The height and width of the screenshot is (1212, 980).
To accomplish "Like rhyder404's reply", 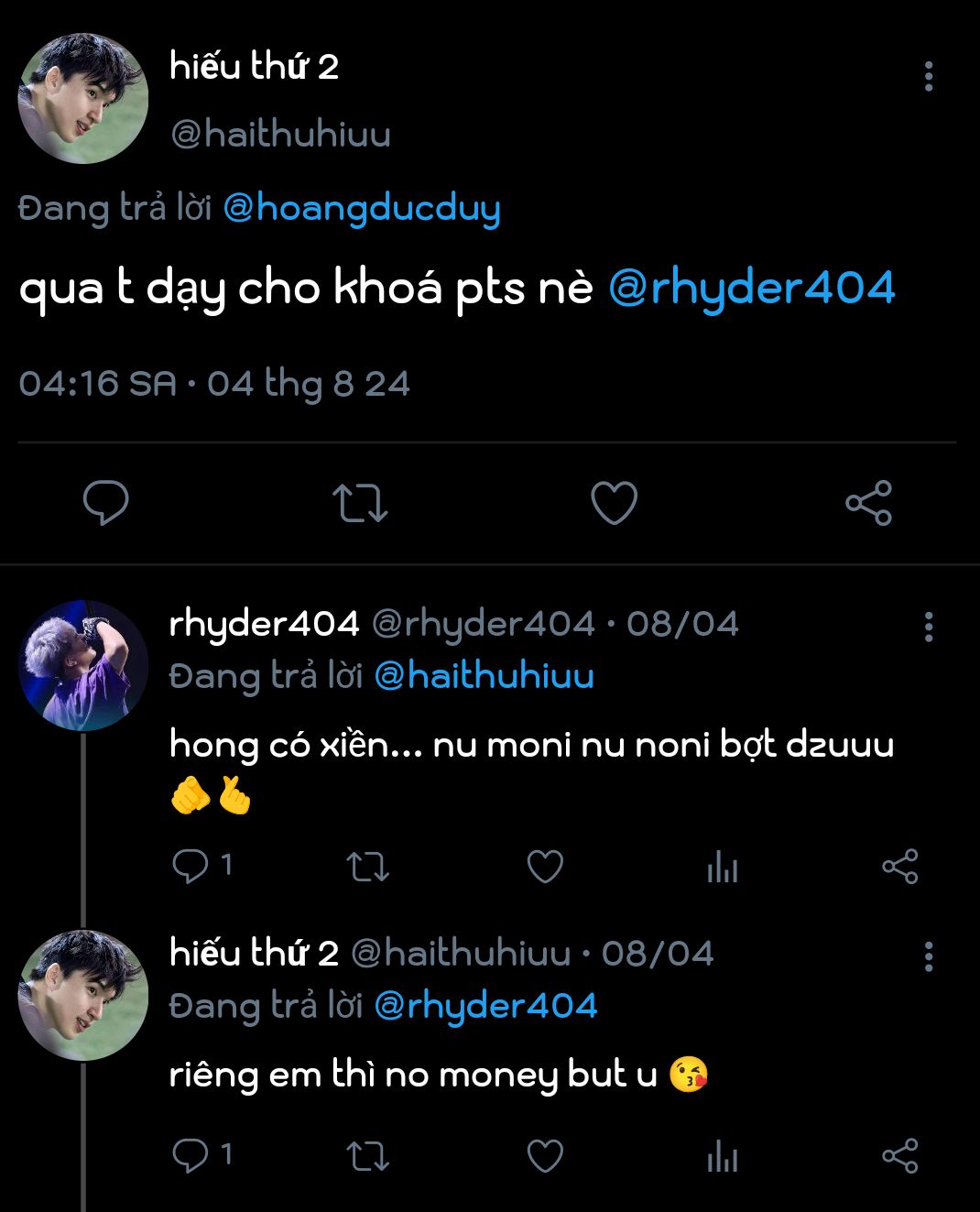I will 545,866.
